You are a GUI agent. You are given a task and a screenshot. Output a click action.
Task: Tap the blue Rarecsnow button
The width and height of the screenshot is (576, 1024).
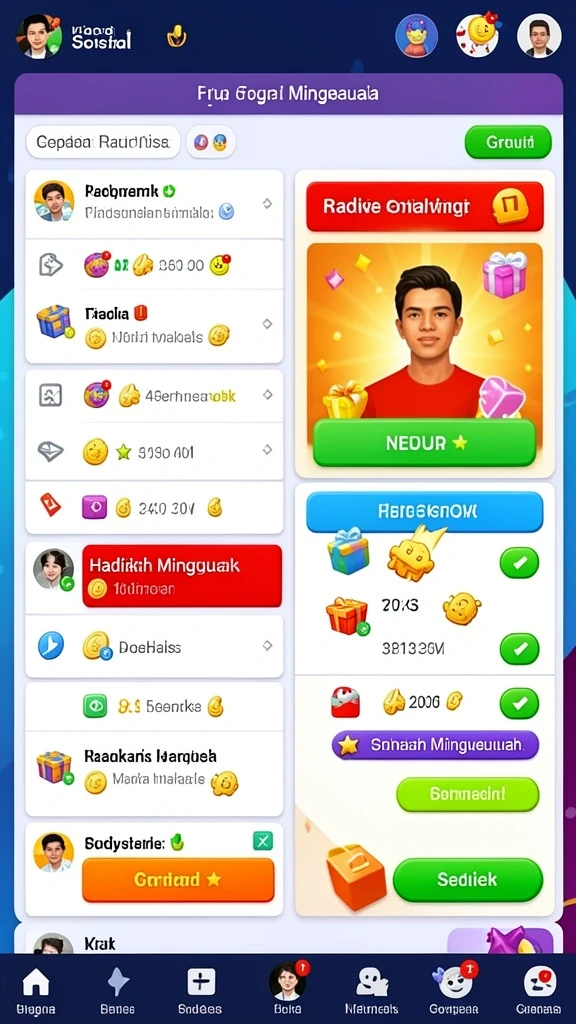[x=424, y=511]
